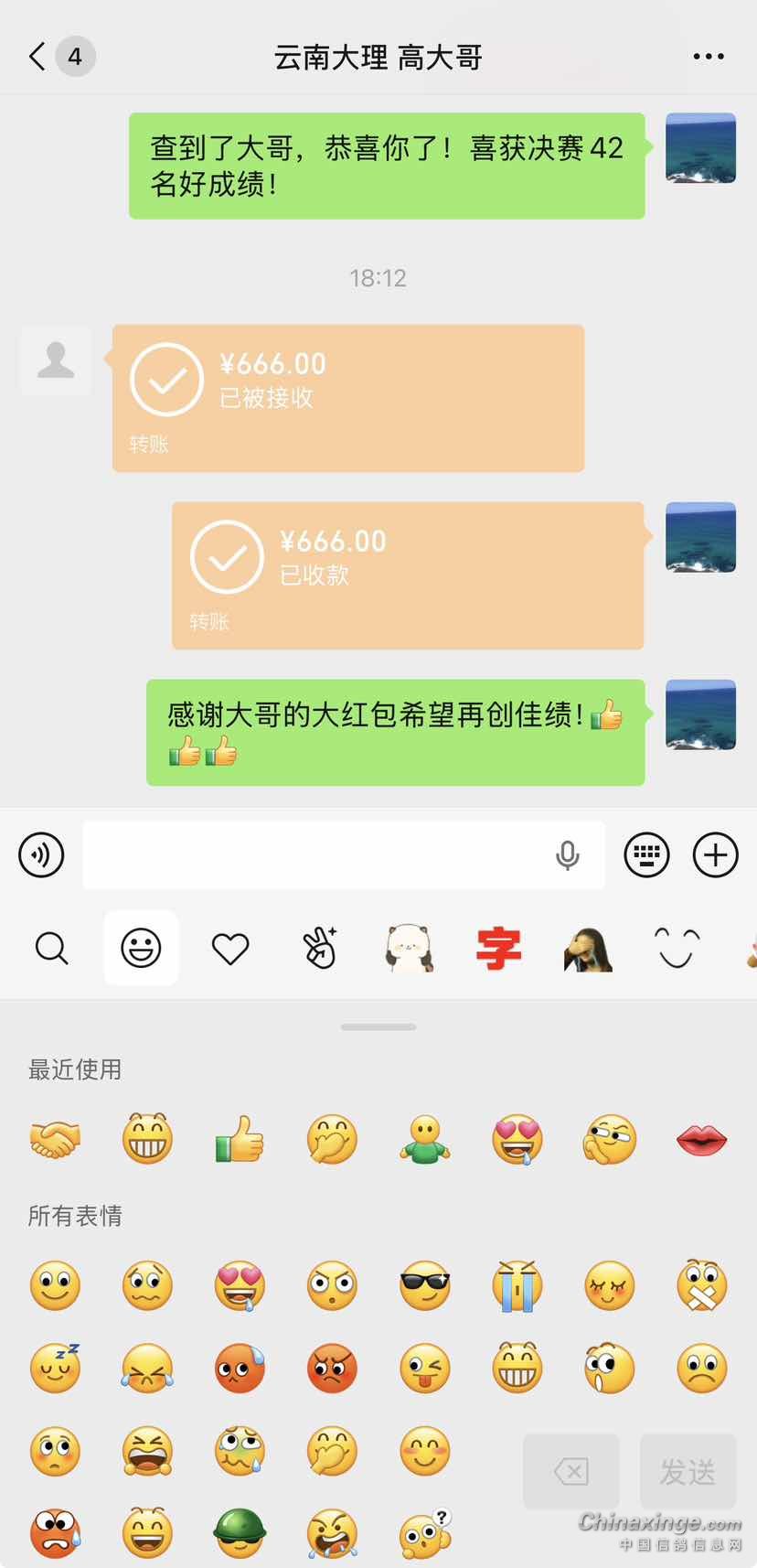Open the received ¥666.00 transfer marked 已被接收

pos(347,398)
